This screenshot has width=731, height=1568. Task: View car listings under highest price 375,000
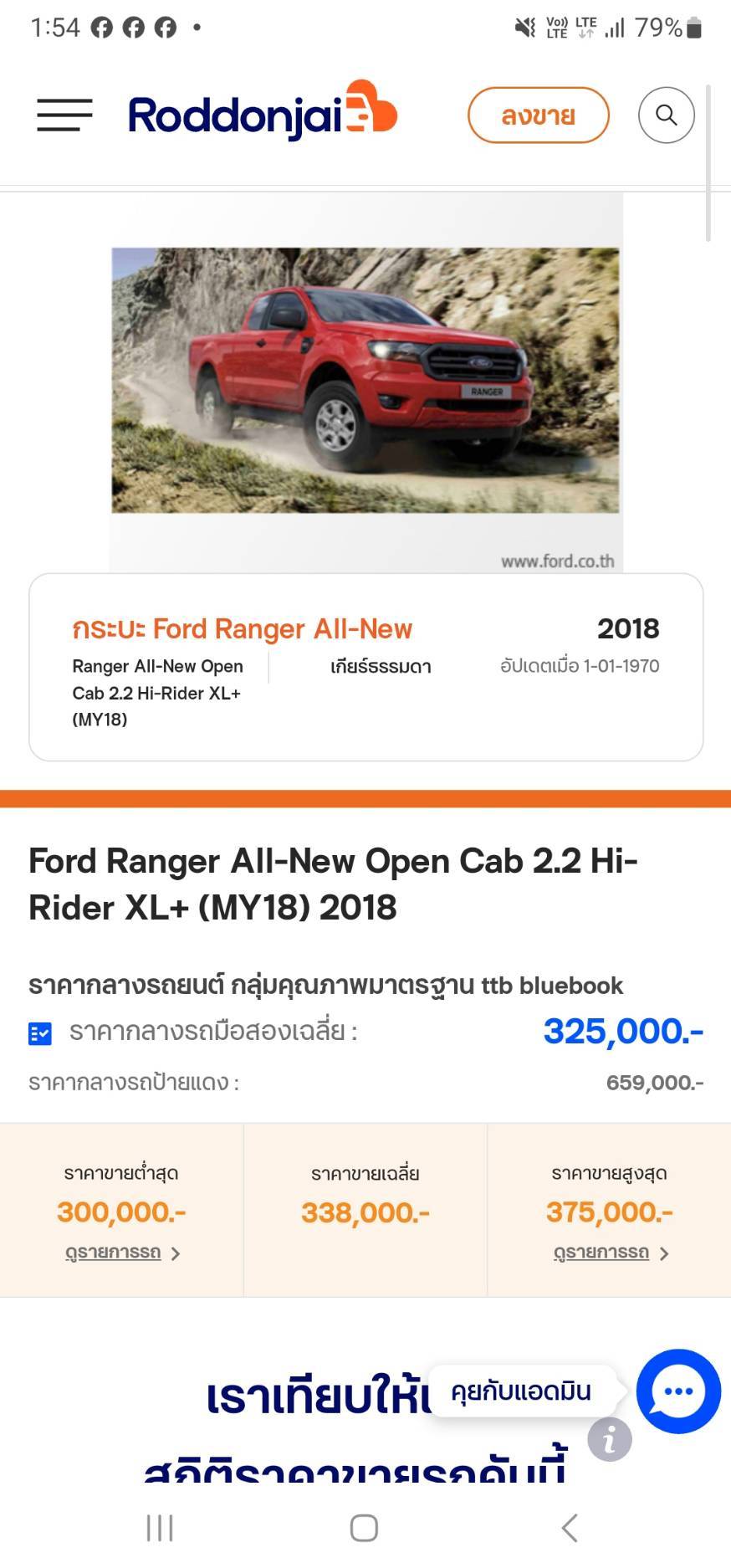(x=610, y=1253)
